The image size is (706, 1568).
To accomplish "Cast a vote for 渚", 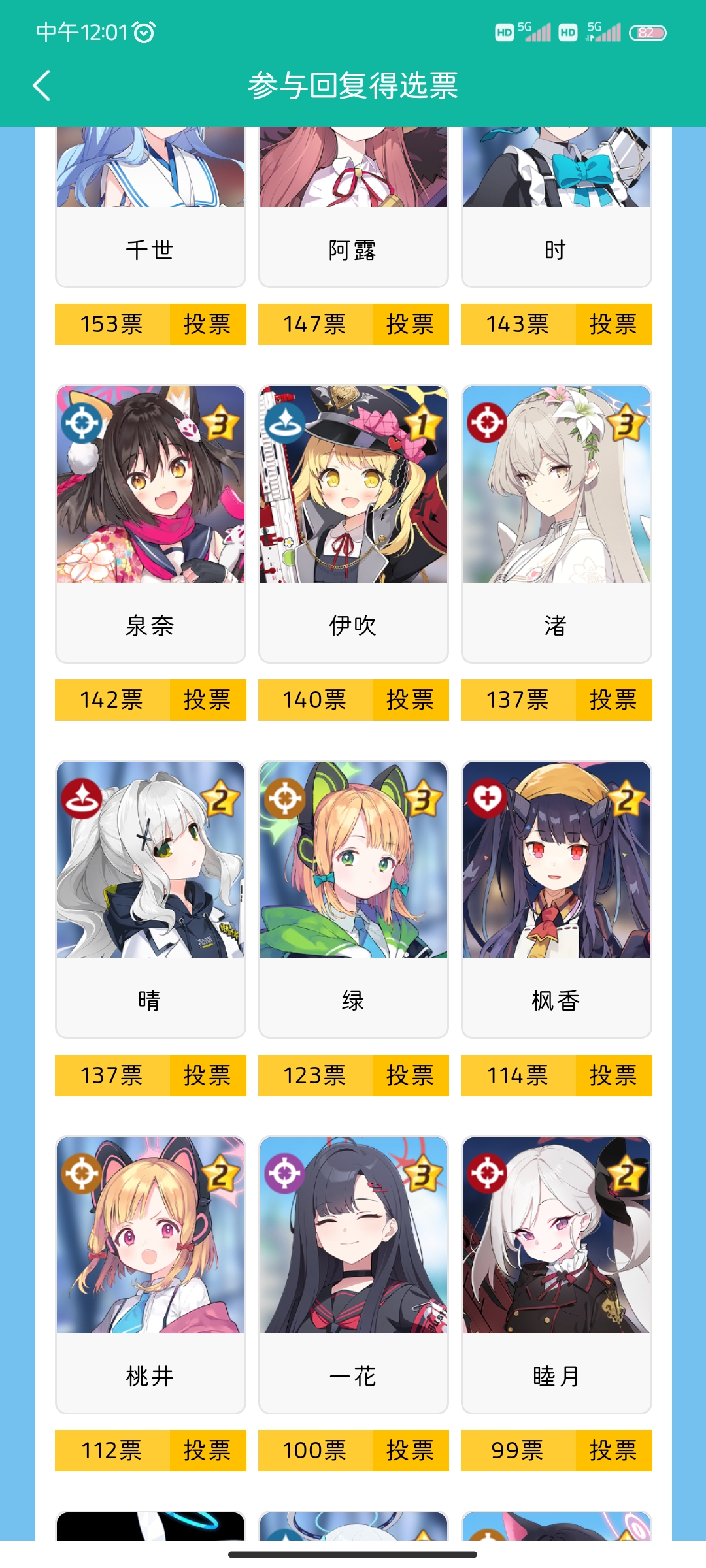I will 613,700.
